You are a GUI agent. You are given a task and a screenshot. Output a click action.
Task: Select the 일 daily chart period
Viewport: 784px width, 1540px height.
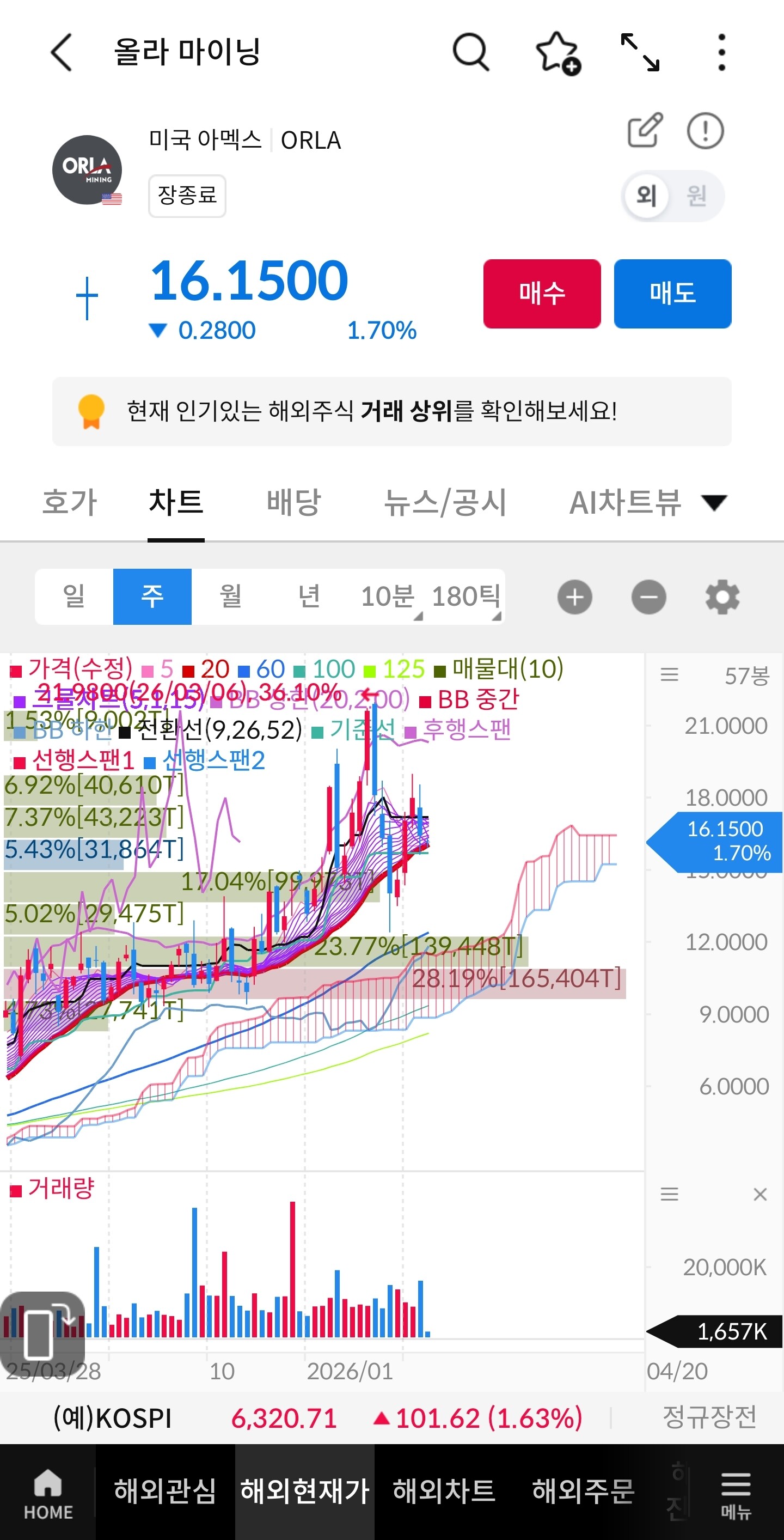tap(74, 596)
